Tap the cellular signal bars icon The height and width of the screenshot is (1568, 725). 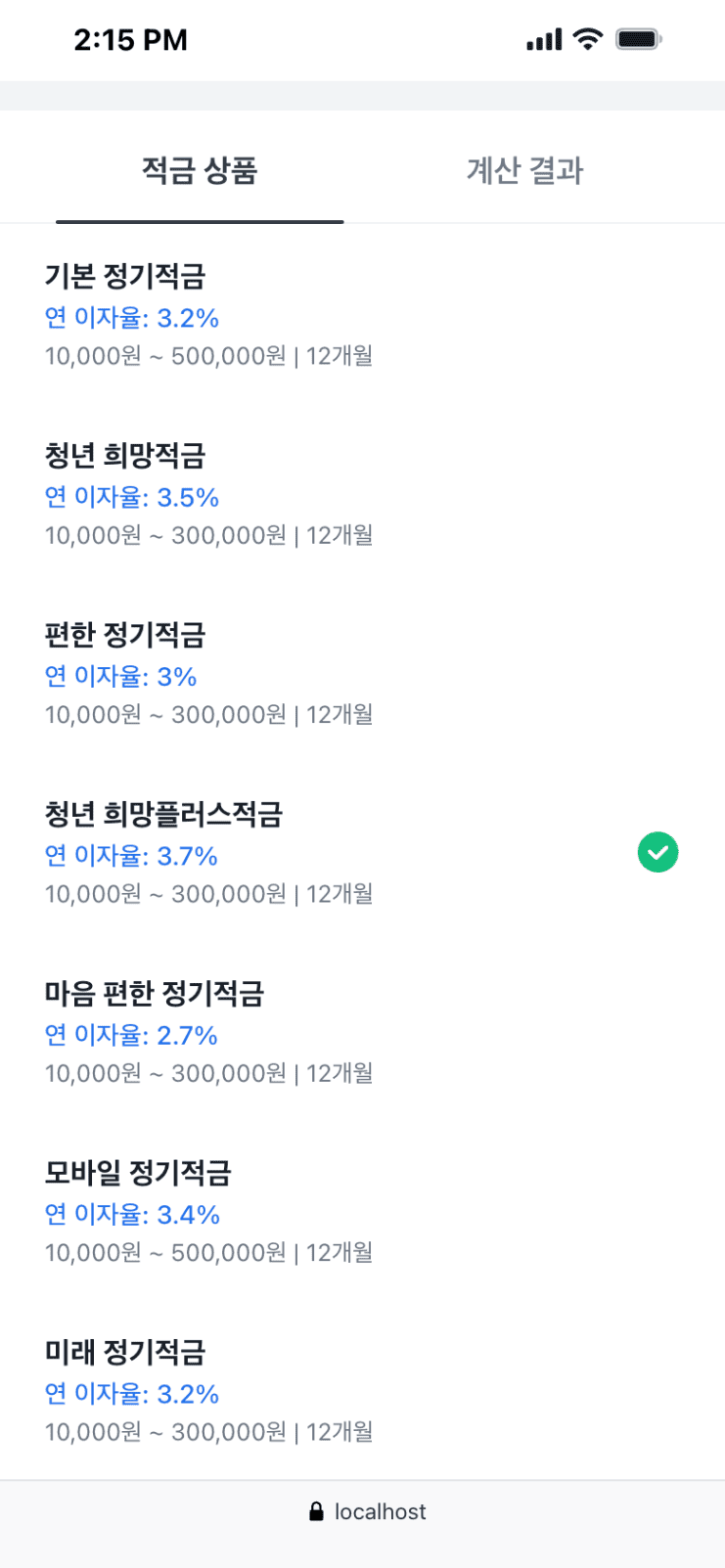544,39
